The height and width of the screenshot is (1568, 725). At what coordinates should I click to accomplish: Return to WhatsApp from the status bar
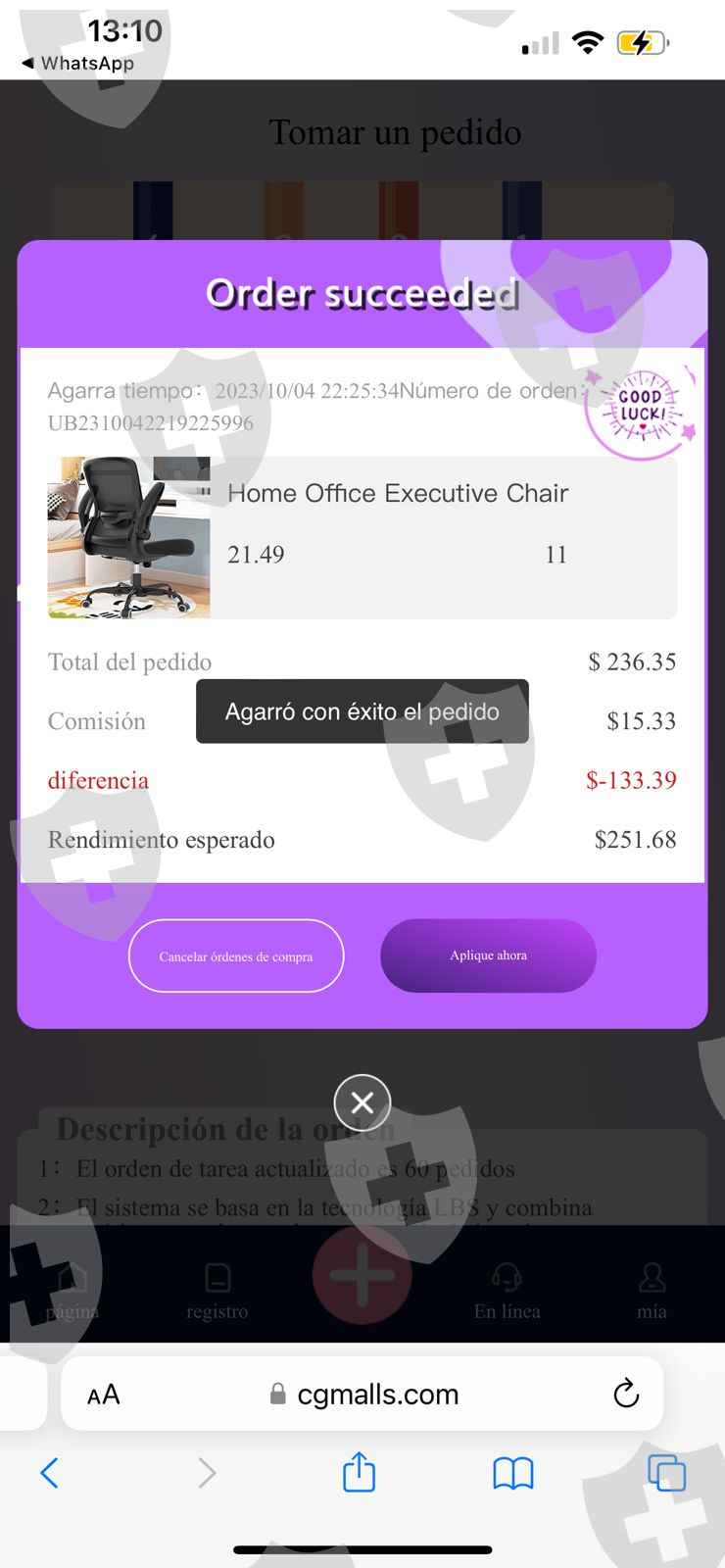[78, 63]
